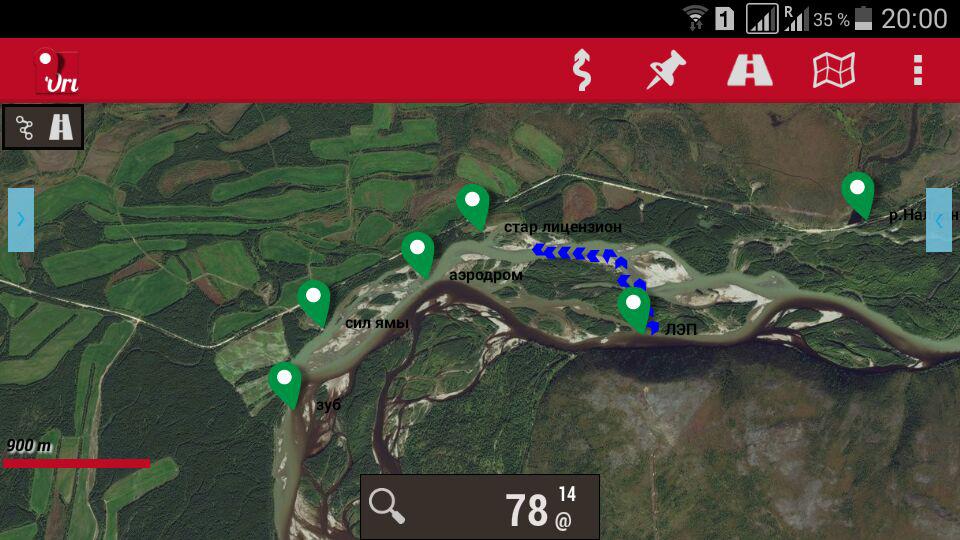Select the 'р.Нал' waypoint marker
960x540 pixels.
pyautogui.click(x=857, y=192)
